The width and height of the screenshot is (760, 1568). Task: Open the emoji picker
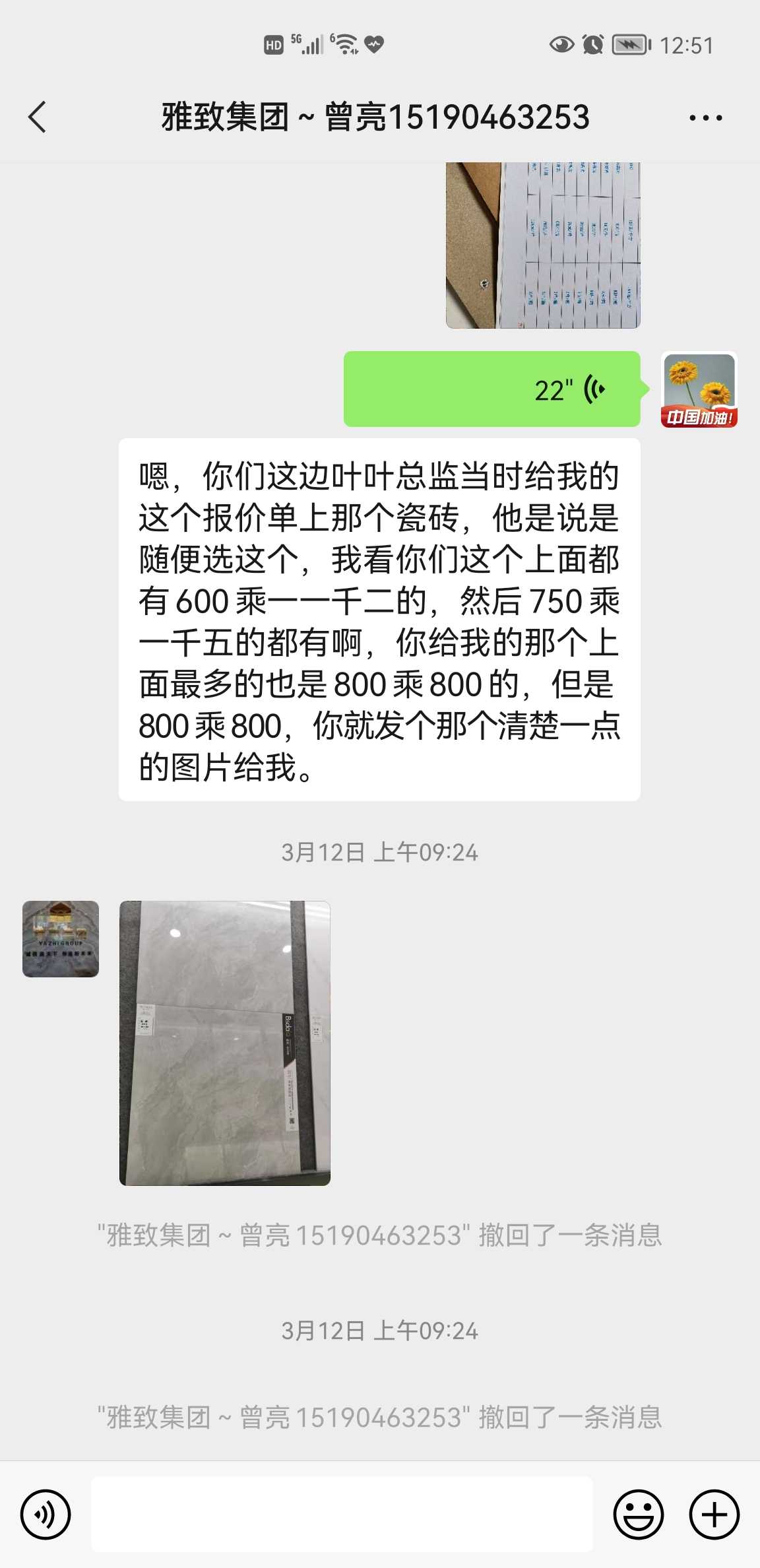(638, 1514)
